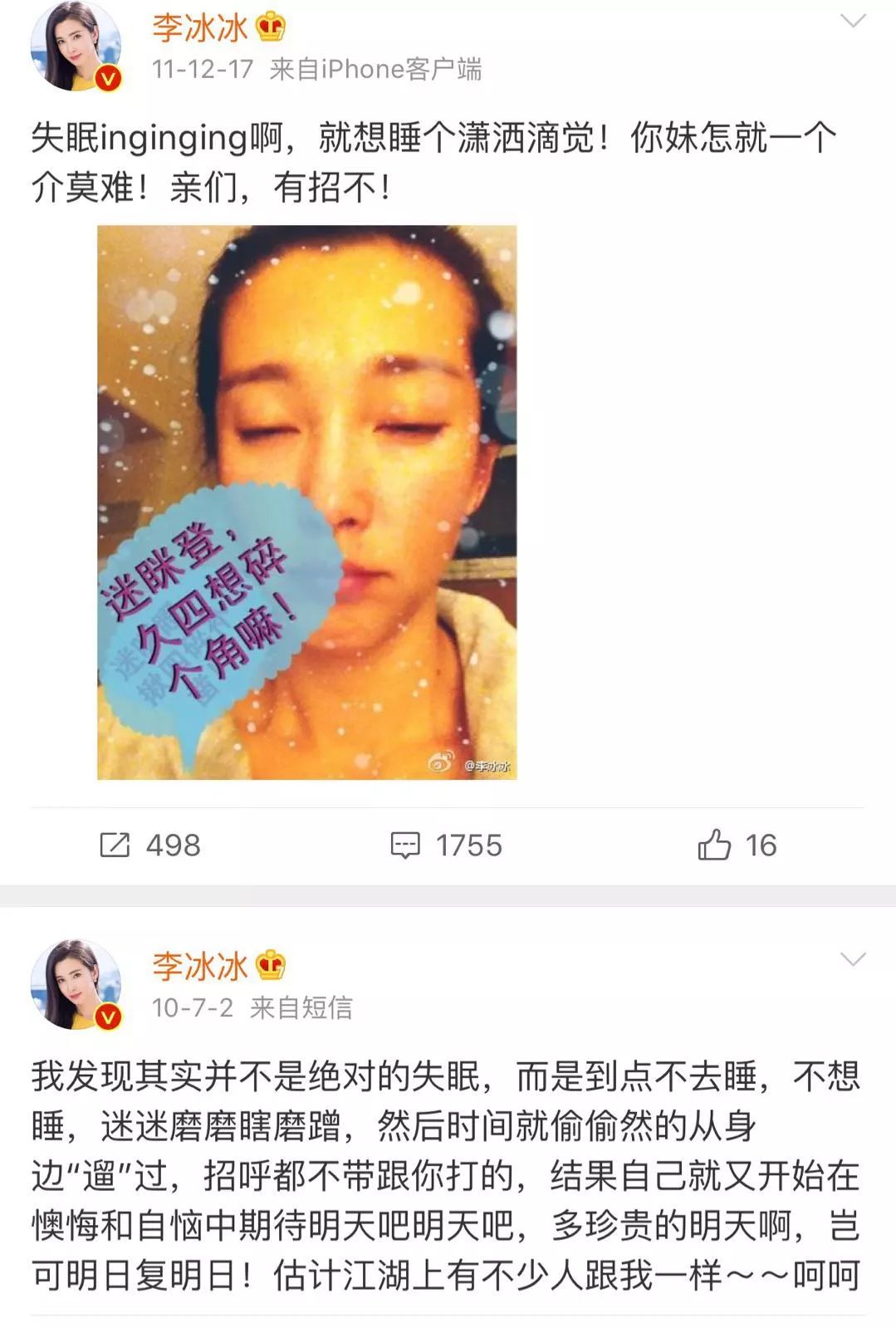Expand the dropdown arrow on the 10-7-2 post
This screenshot has width=896, height=1328.
853,960
